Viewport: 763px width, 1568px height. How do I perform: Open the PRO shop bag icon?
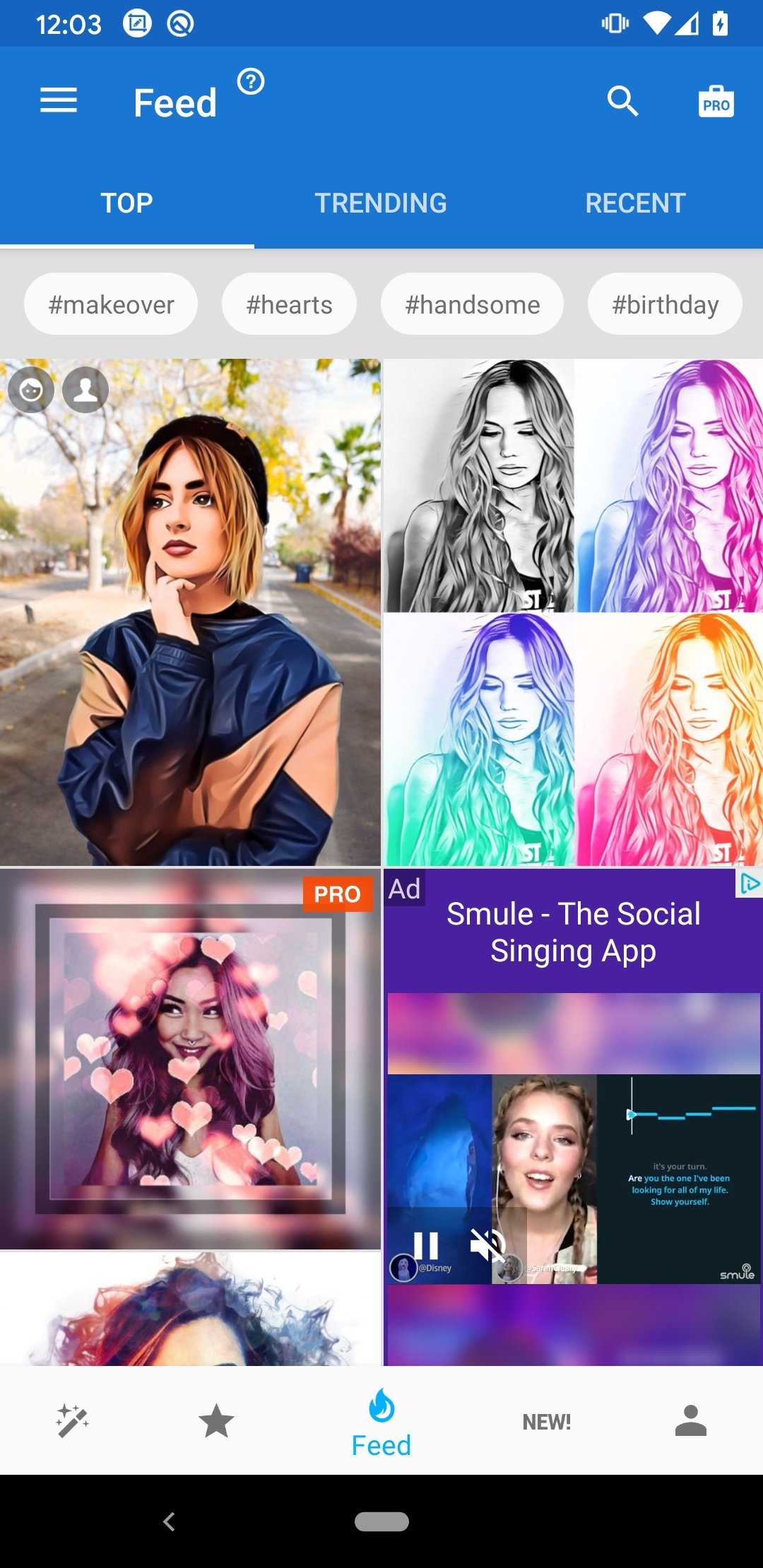(x=716, y=102)
